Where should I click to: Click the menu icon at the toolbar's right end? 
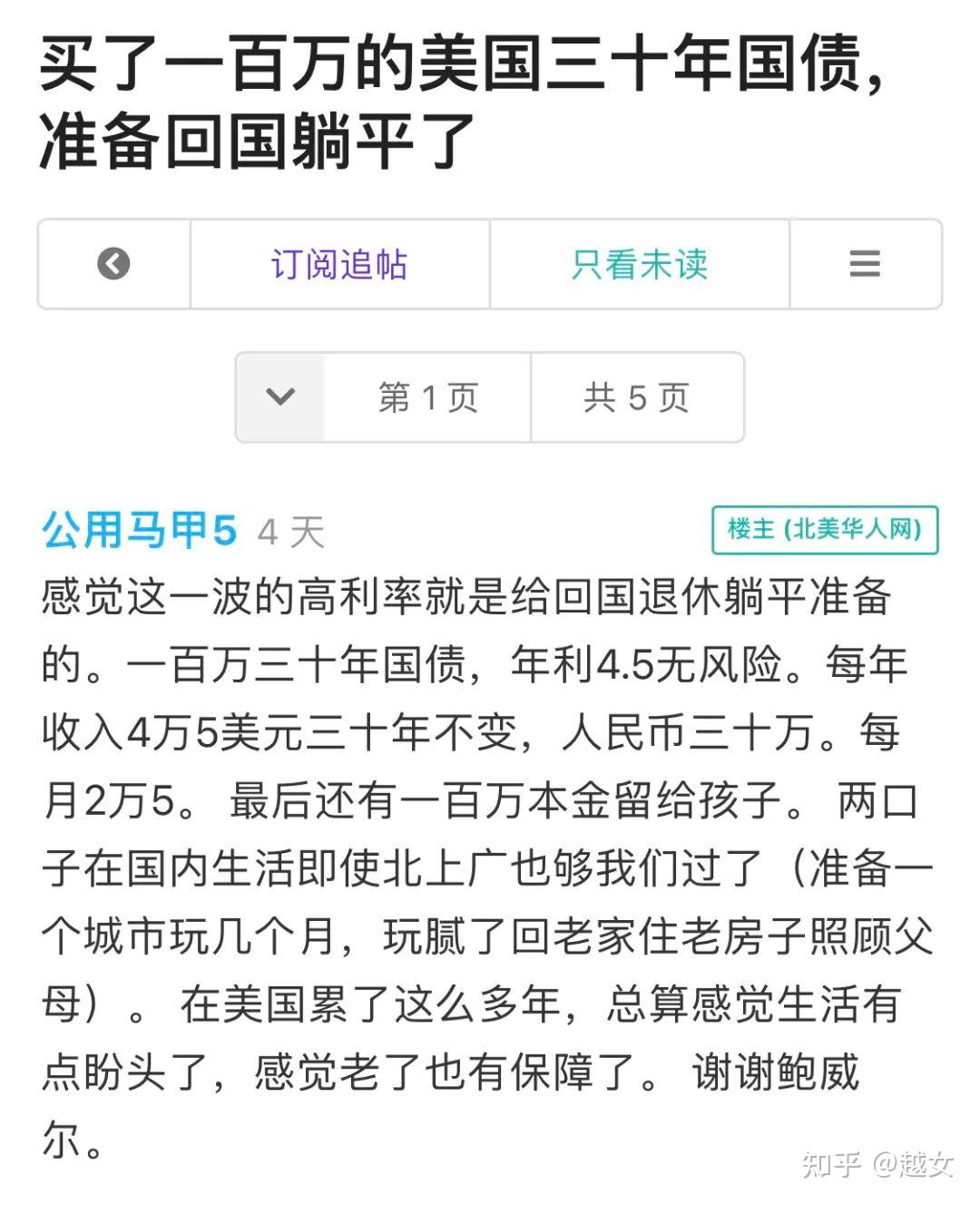pyautogui.click(x=865, y=263)
